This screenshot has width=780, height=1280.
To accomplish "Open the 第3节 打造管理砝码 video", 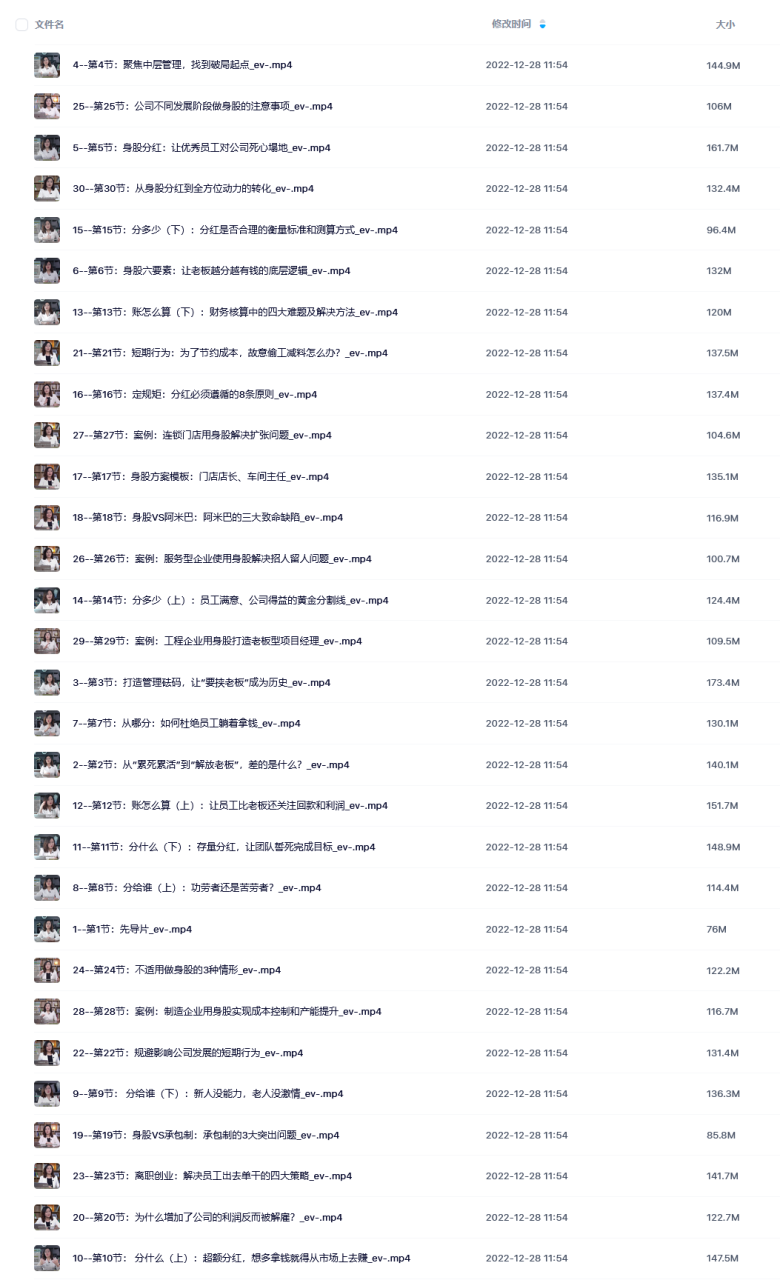I will [201, 682].
